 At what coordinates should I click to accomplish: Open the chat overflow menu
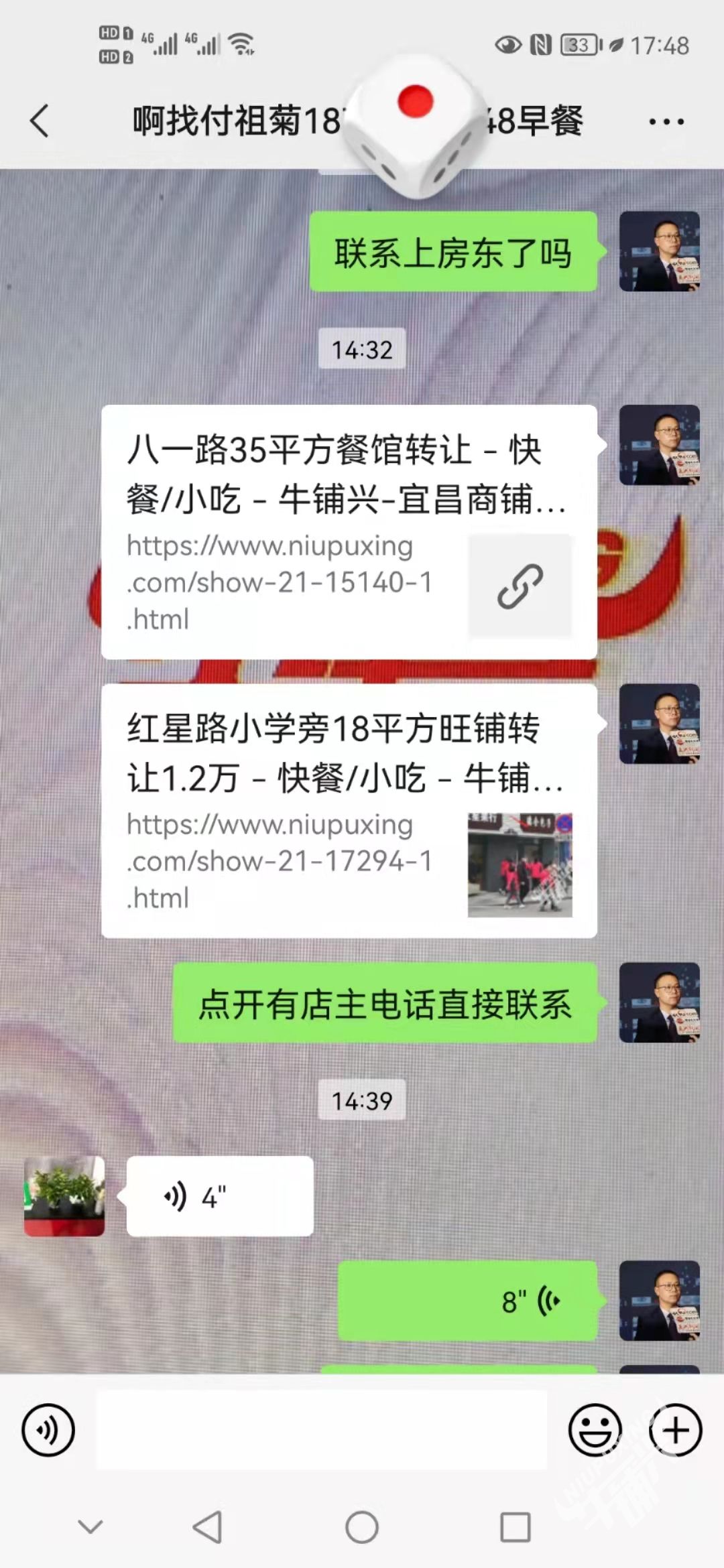pyautogui.click(x=666, y=122)
